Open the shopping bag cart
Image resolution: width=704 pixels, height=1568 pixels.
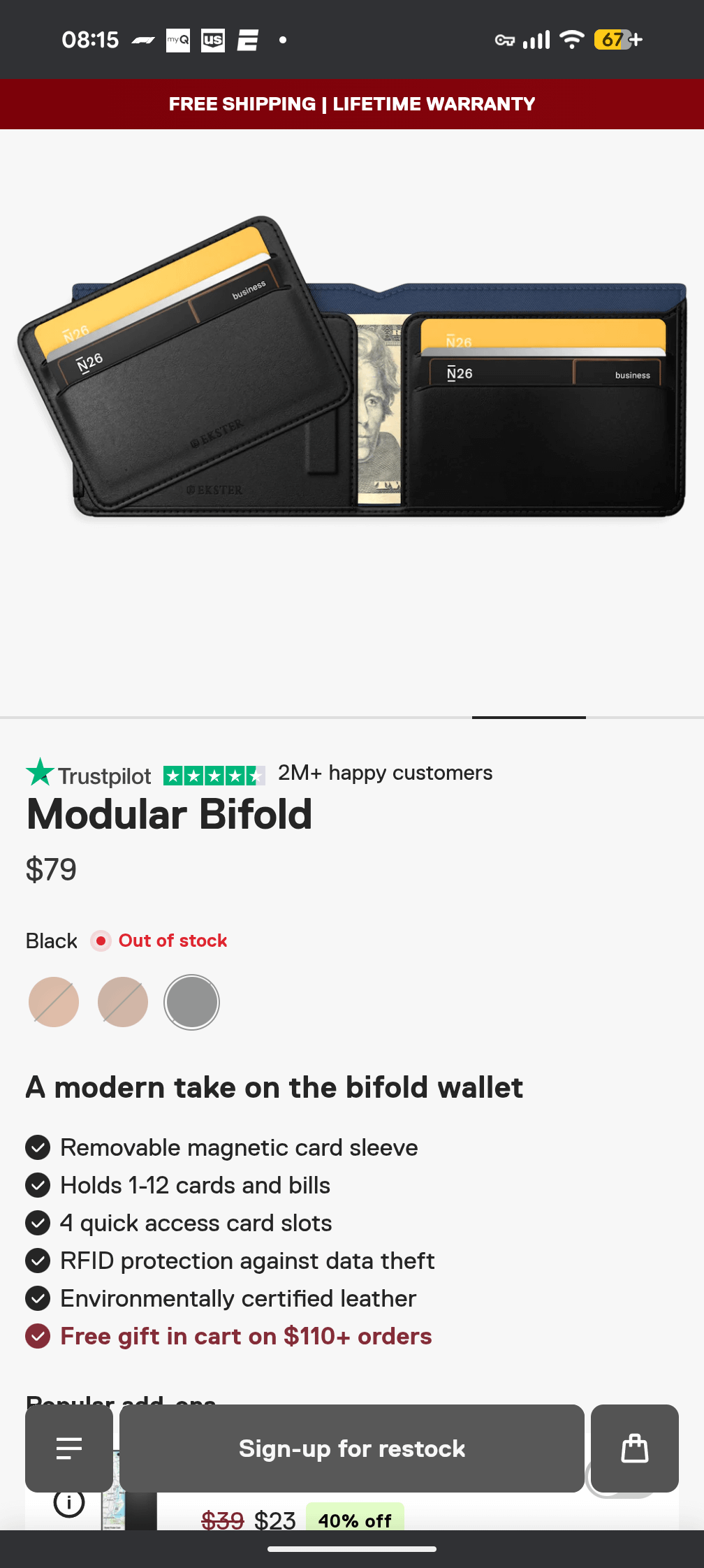[x=634, y=1448]
